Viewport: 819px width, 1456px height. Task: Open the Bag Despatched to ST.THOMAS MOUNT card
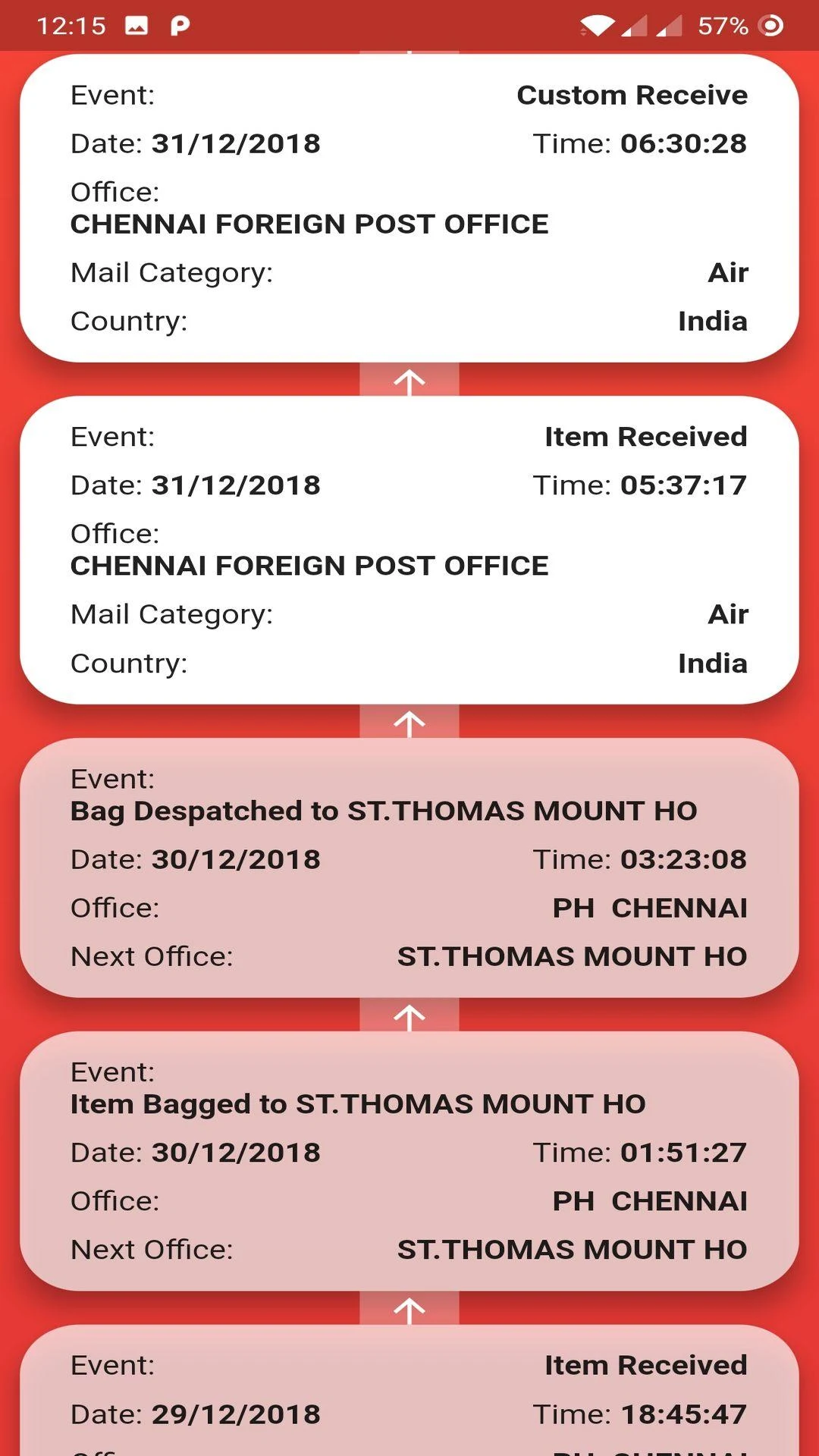(409, 868)
